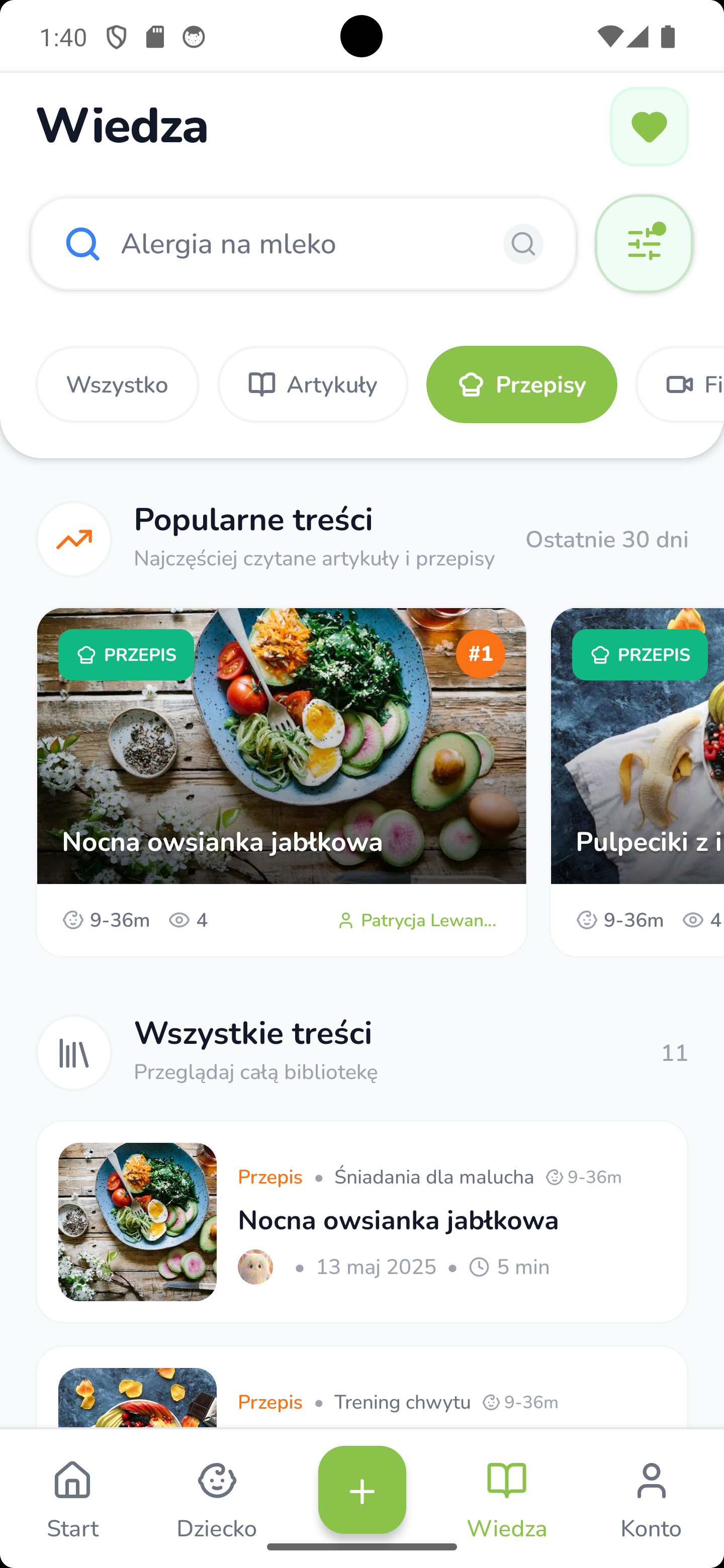
Task: Toggle the Przepisy filter chip off
Action: pyautogui.click(x=521, y=384)
